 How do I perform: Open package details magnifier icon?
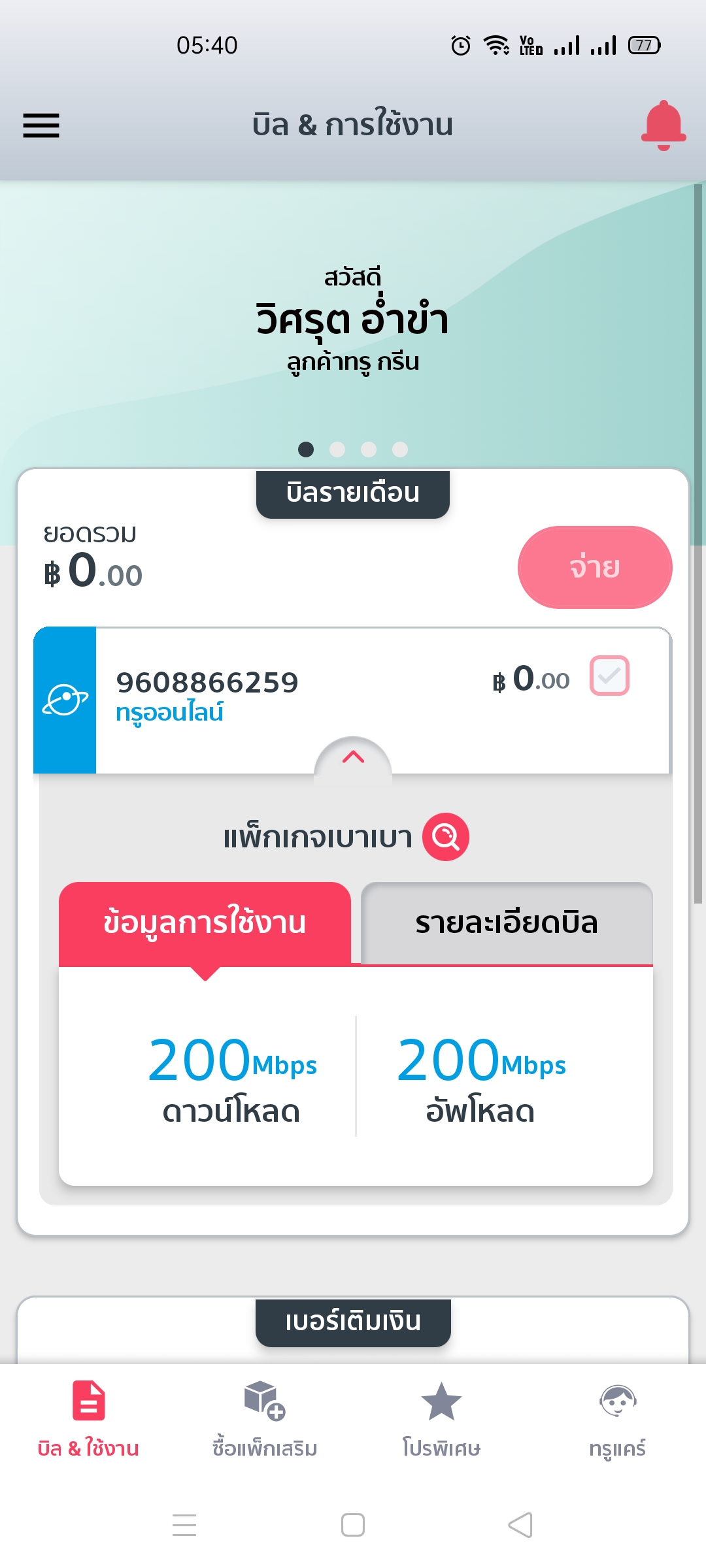[446, 837]
